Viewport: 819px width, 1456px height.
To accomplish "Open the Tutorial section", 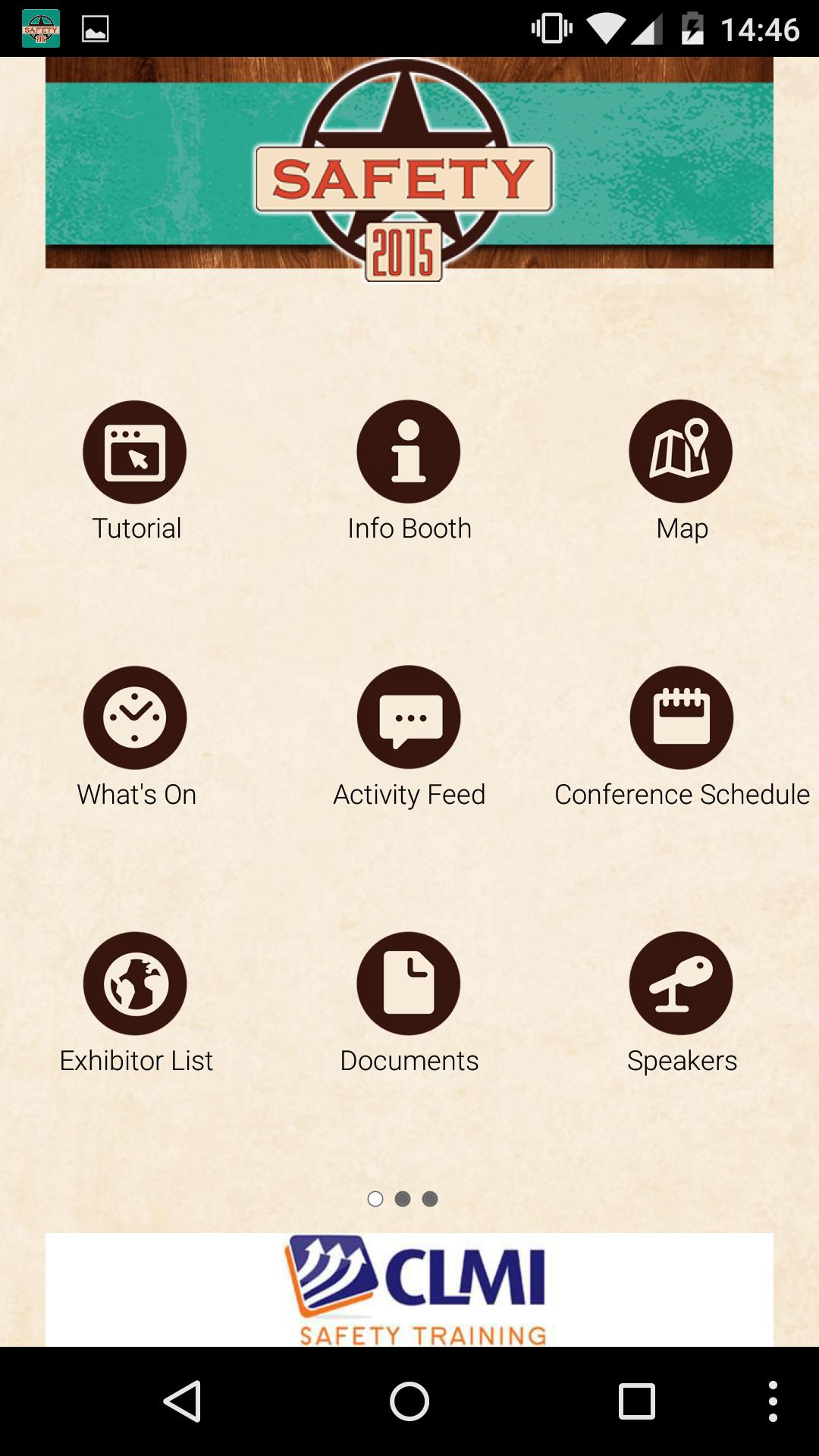I will pos(135,453).
